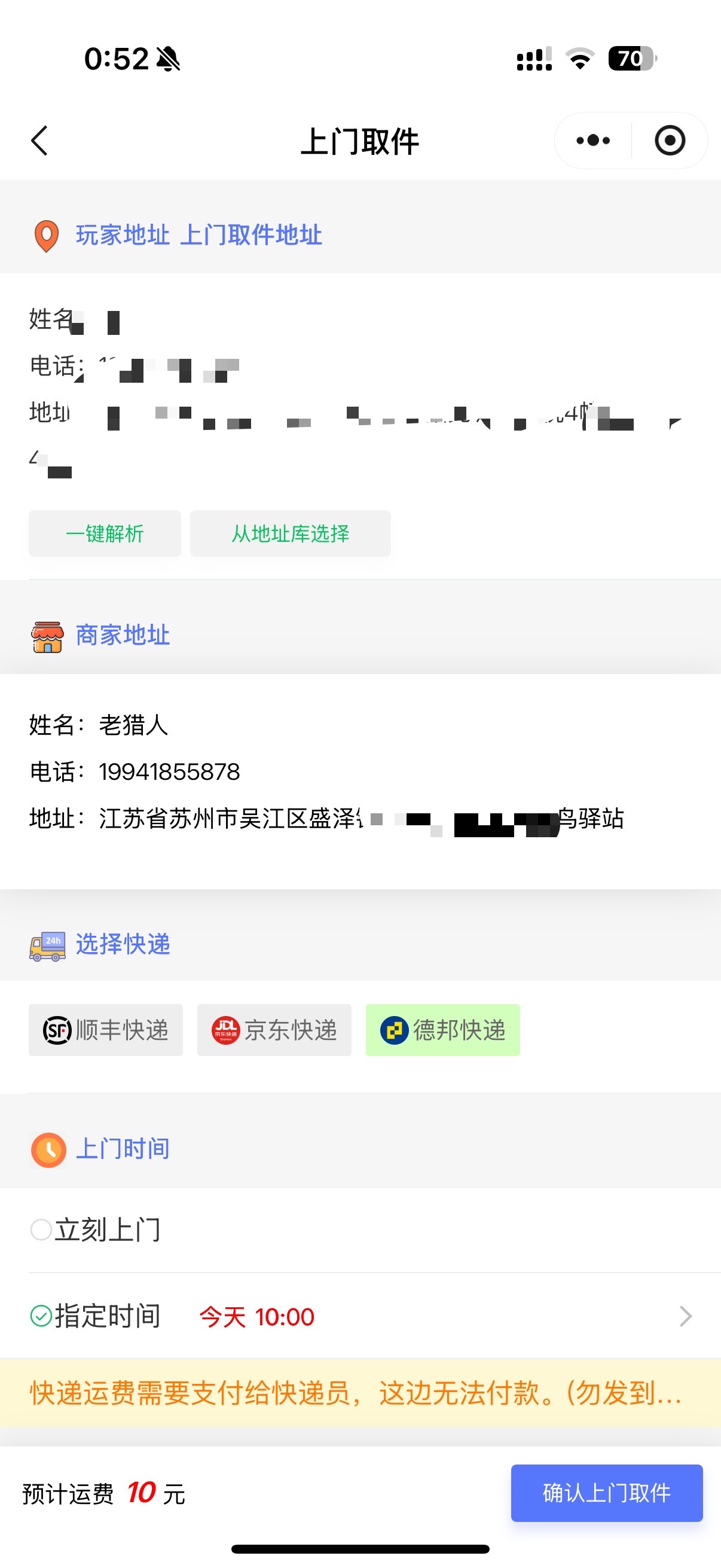Select 顺丰快递 as the courier
This screenshot has width=721, height=1568.
pos(106,1030)
